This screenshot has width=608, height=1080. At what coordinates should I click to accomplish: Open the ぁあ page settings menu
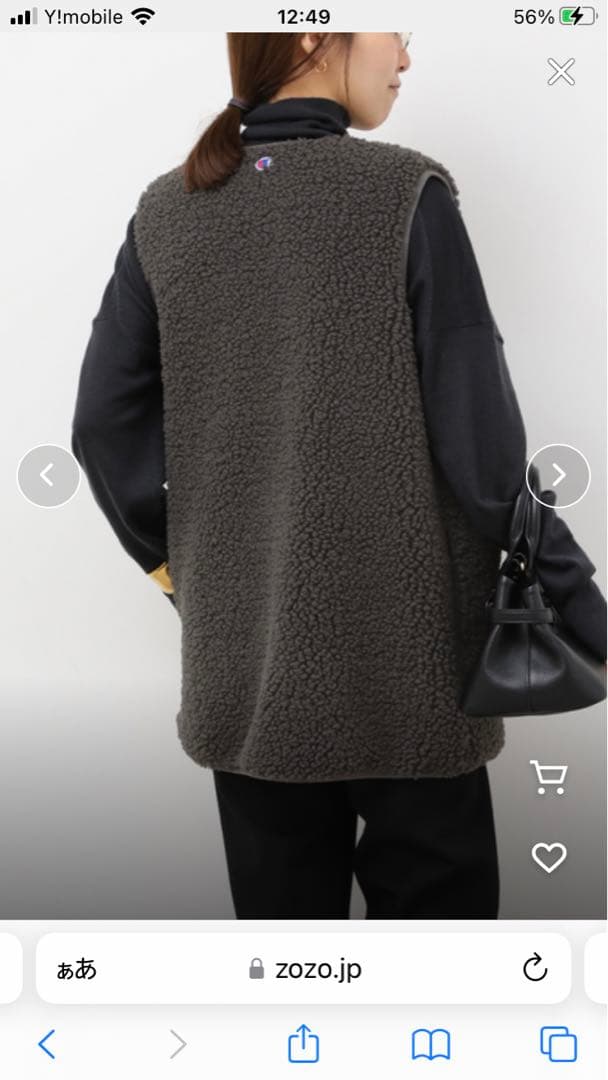tap(77, 968)
